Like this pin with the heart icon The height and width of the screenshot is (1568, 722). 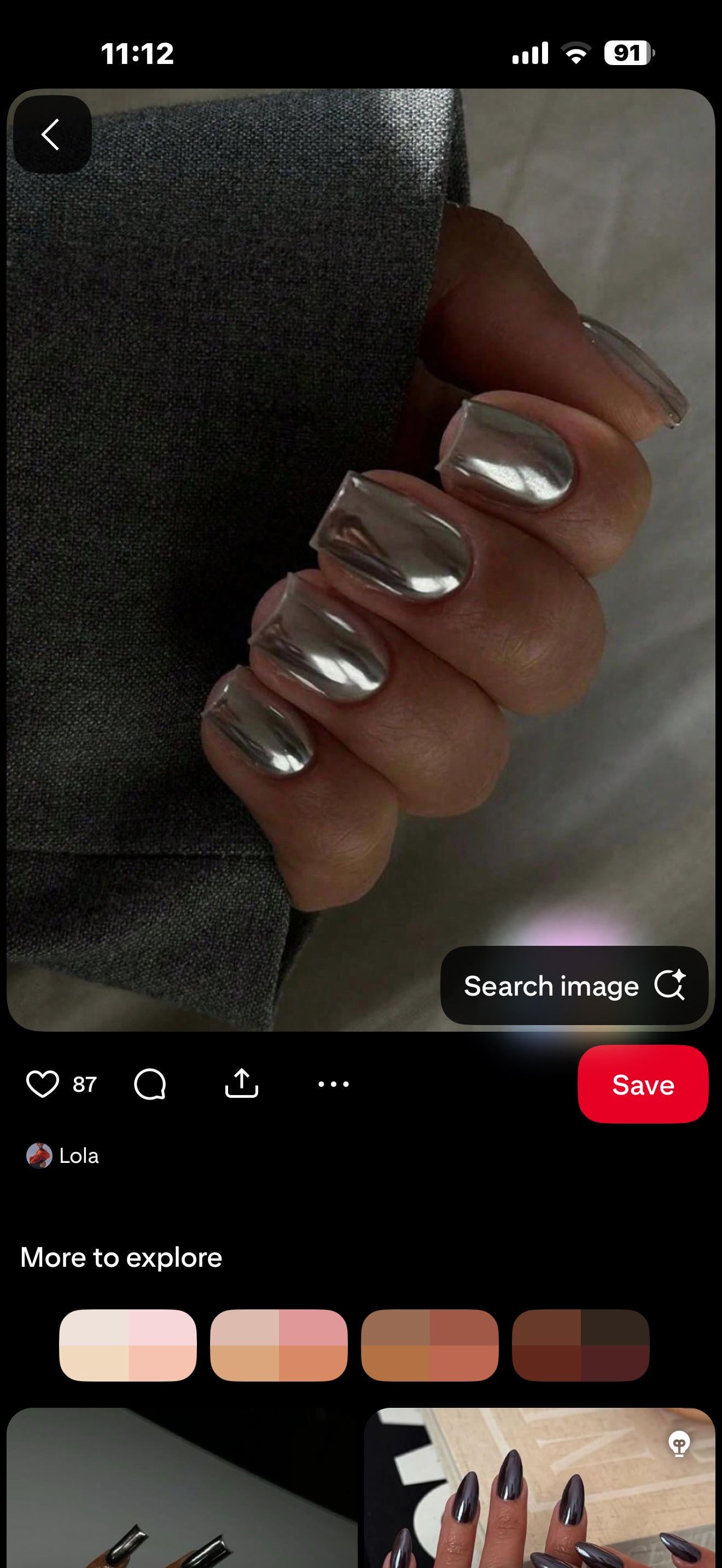pos(43,1084)
